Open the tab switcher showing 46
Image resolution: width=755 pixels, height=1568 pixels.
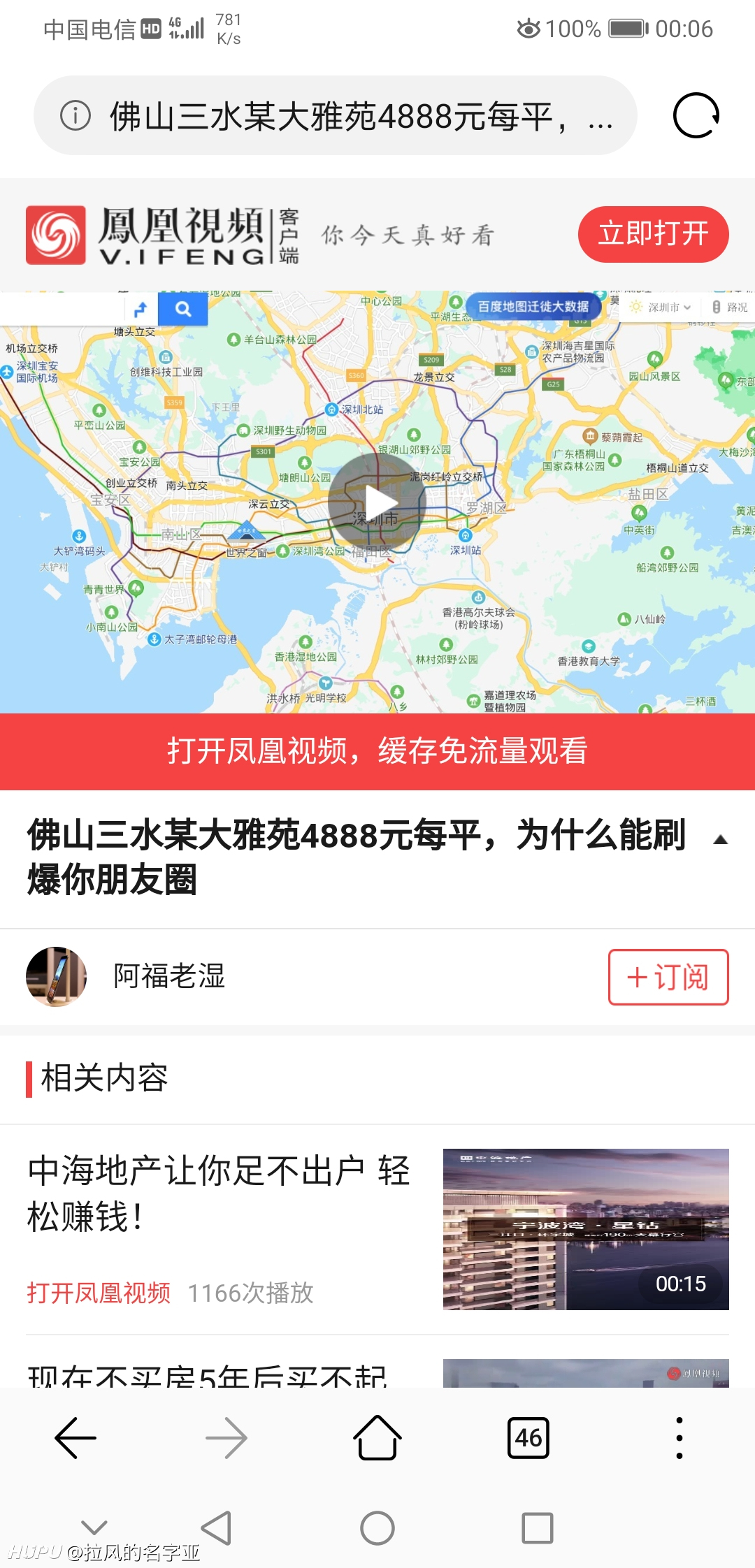(x=528, y=1438)
